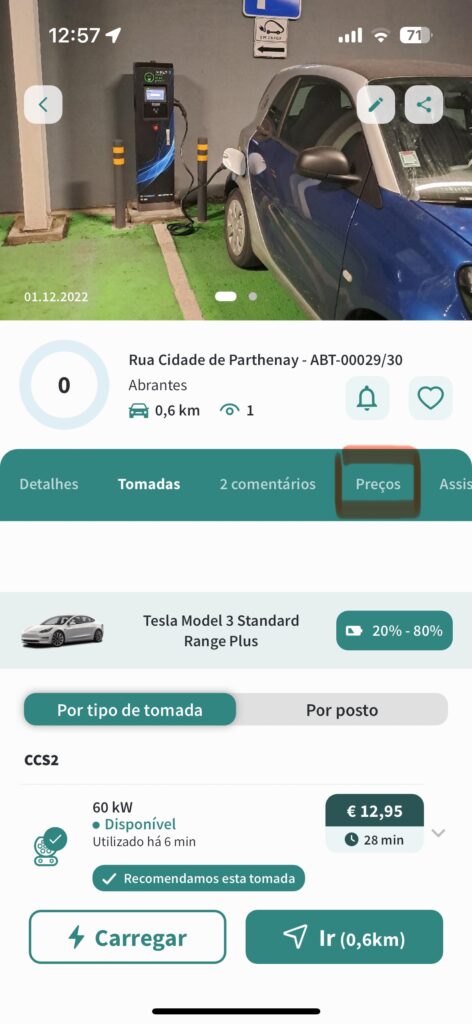The height and width of the screenshot is (1024, 472).
Task: Expand the CCS2 60 kW price details
Action: point(439,833)
